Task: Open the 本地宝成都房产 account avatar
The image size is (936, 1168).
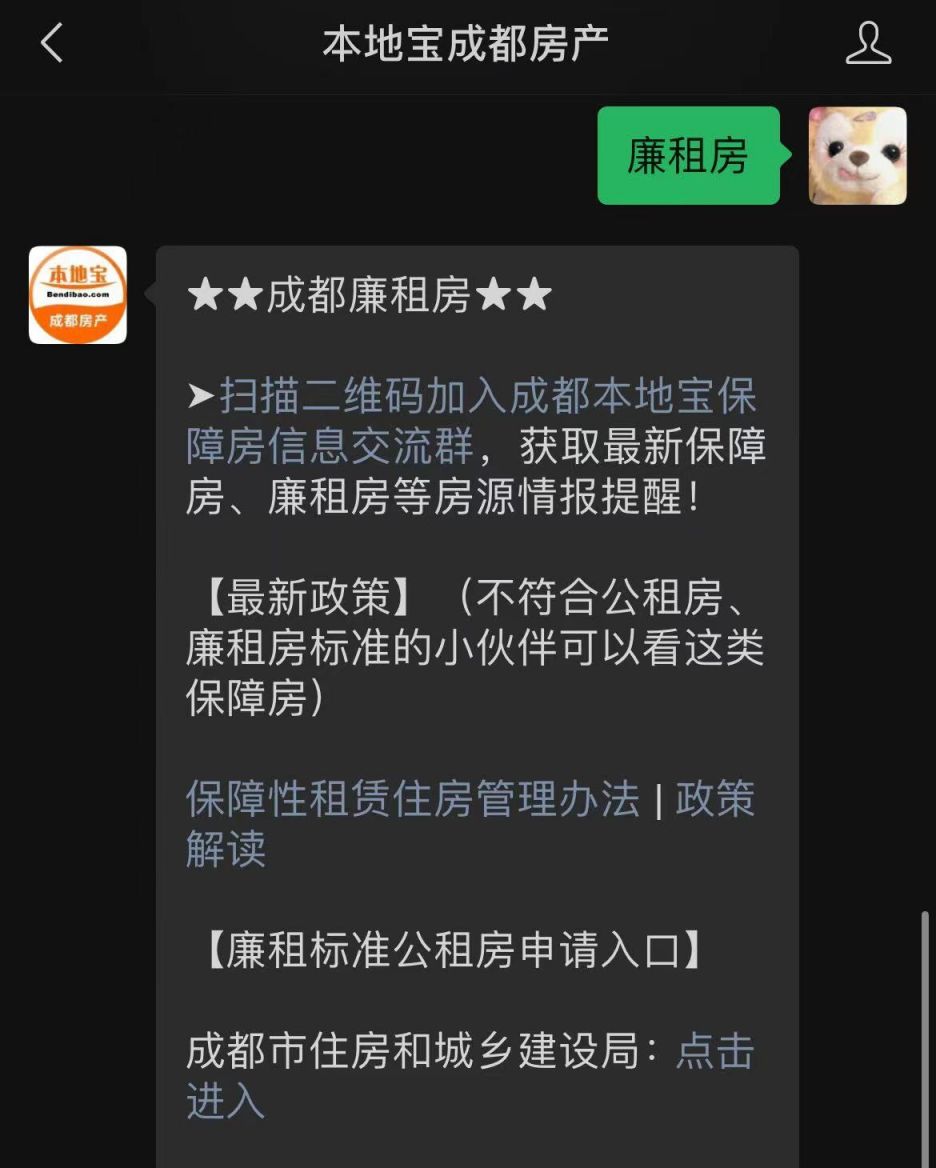Action: tap(78, 295)
